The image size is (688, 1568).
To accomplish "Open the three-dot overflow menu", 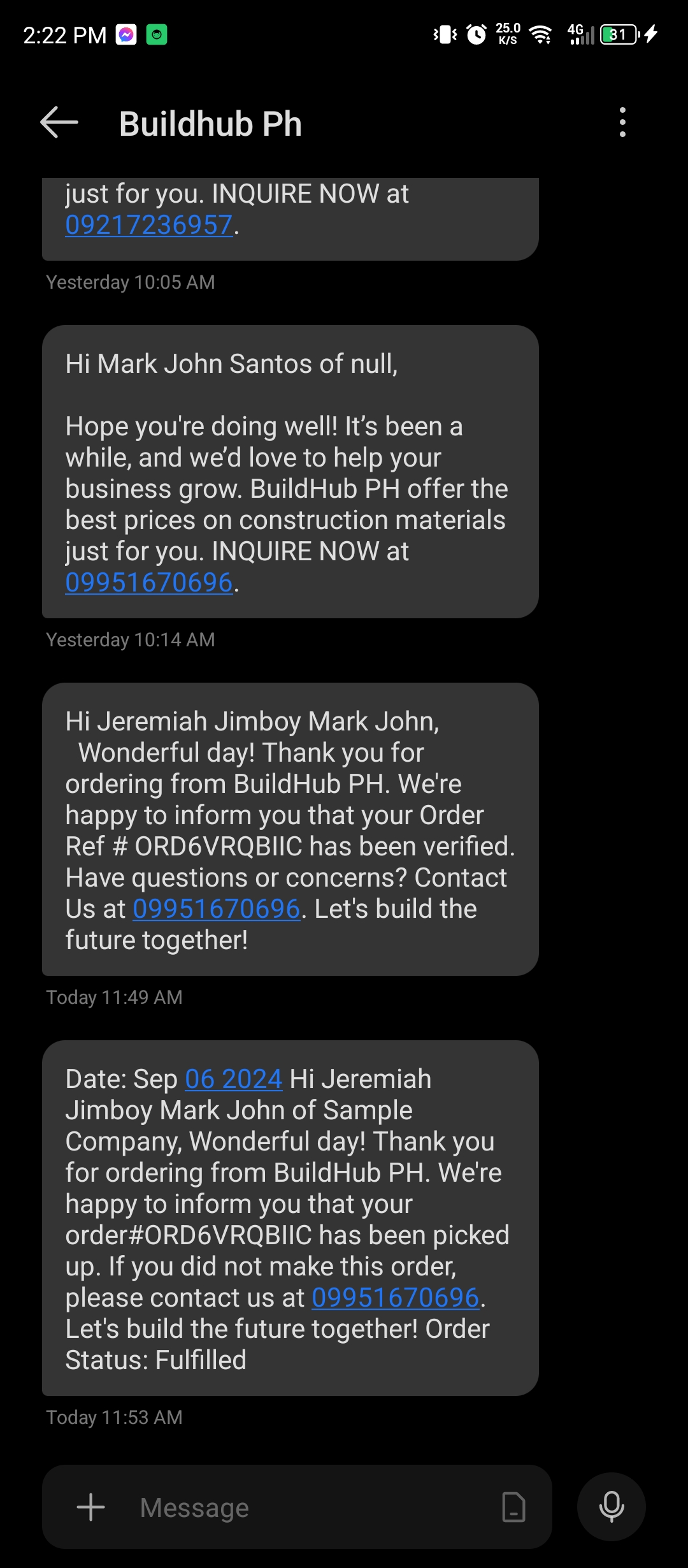I will [x=622, y=122].
